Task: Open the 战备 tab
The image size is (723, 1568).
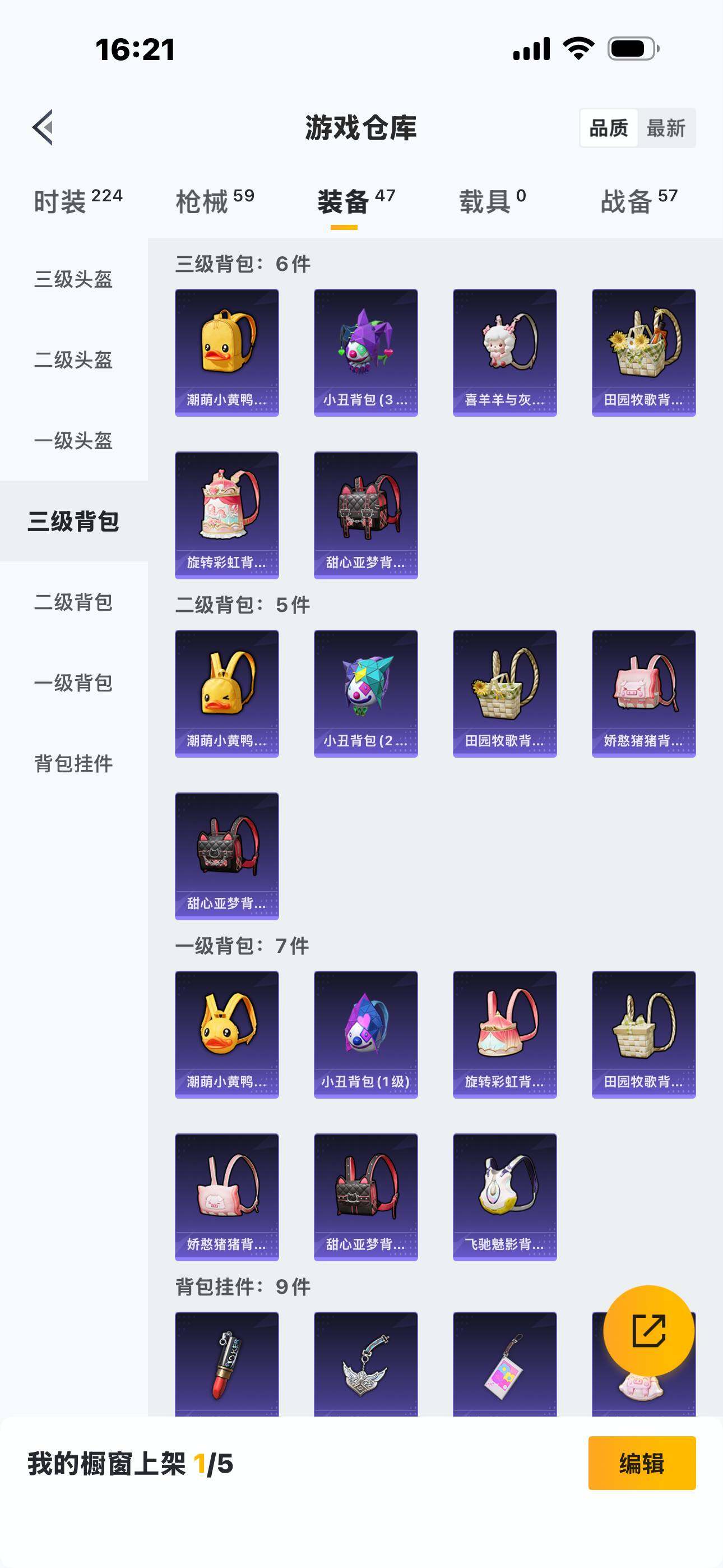Action: (638, 201)
